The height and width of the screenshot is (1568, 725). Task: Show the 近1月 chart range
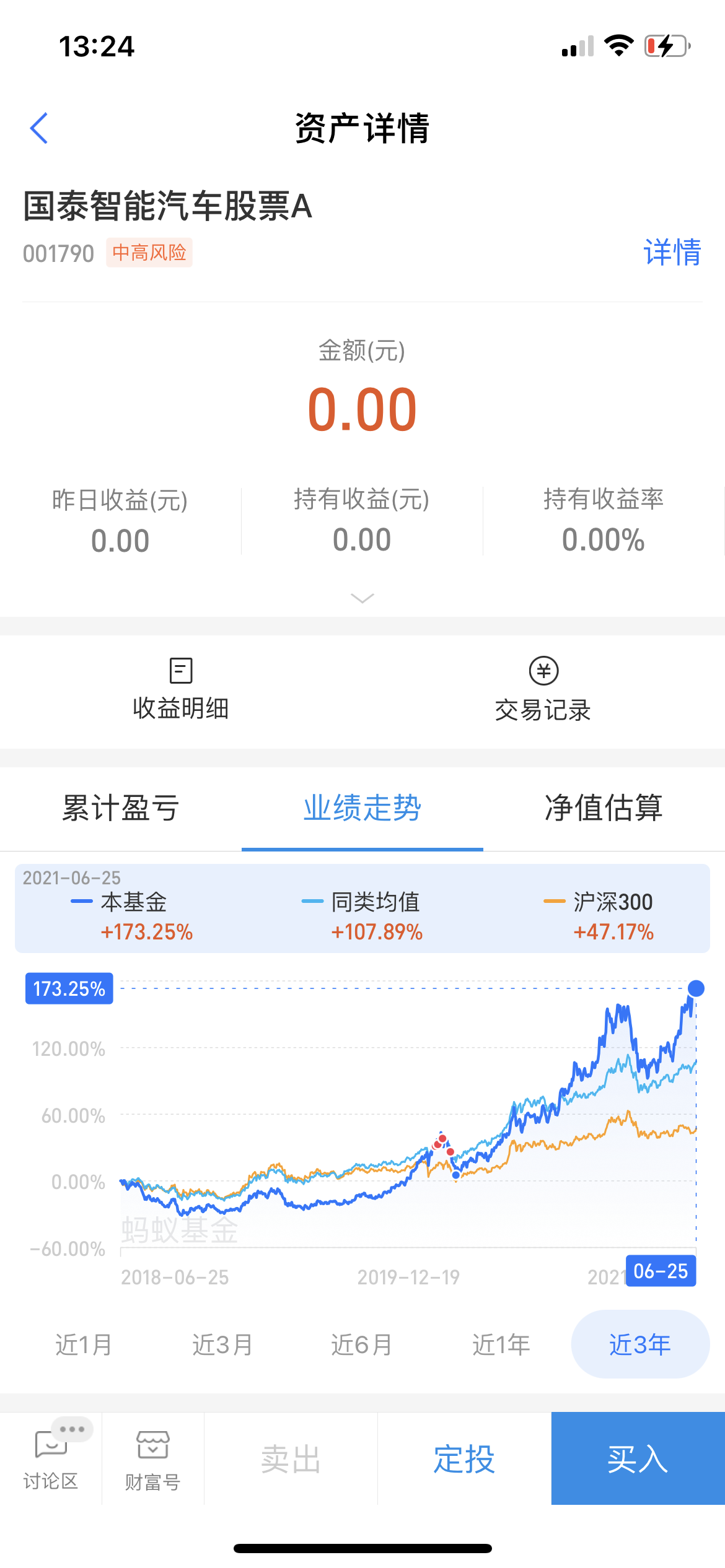click(84, 1344)
